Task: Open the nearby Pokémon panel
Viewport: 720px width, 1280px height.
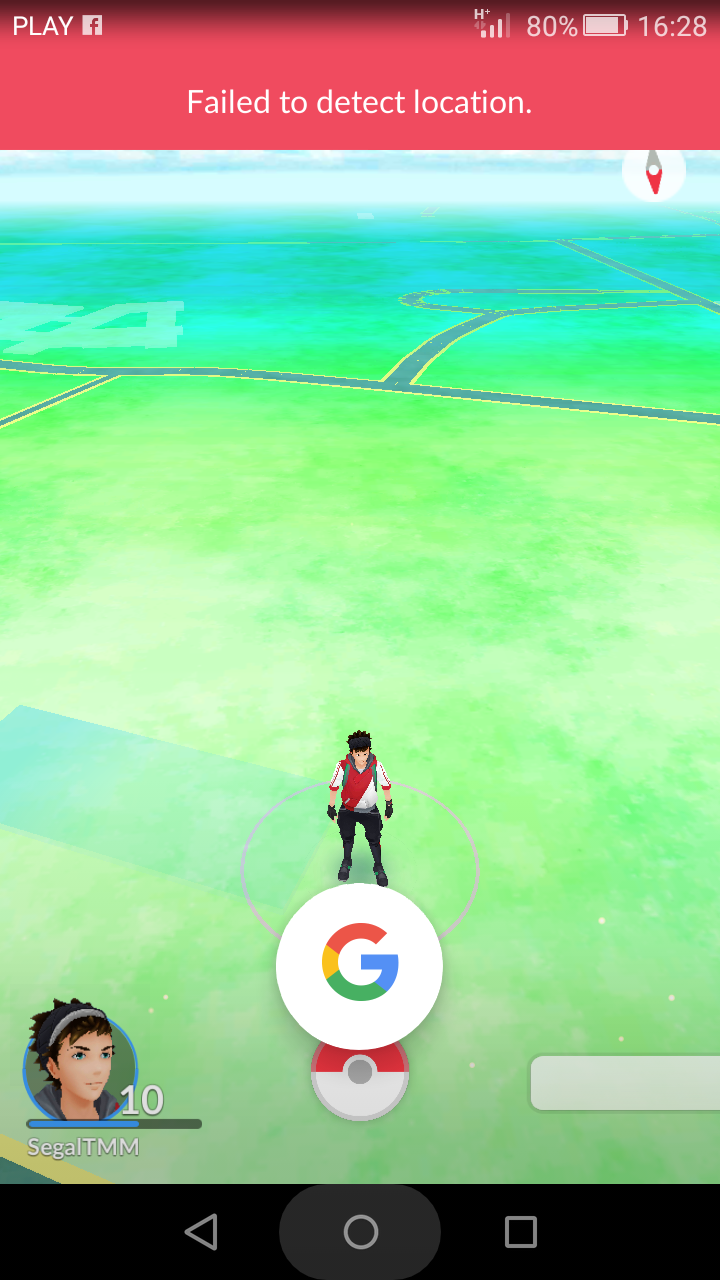Action: 624,1082
